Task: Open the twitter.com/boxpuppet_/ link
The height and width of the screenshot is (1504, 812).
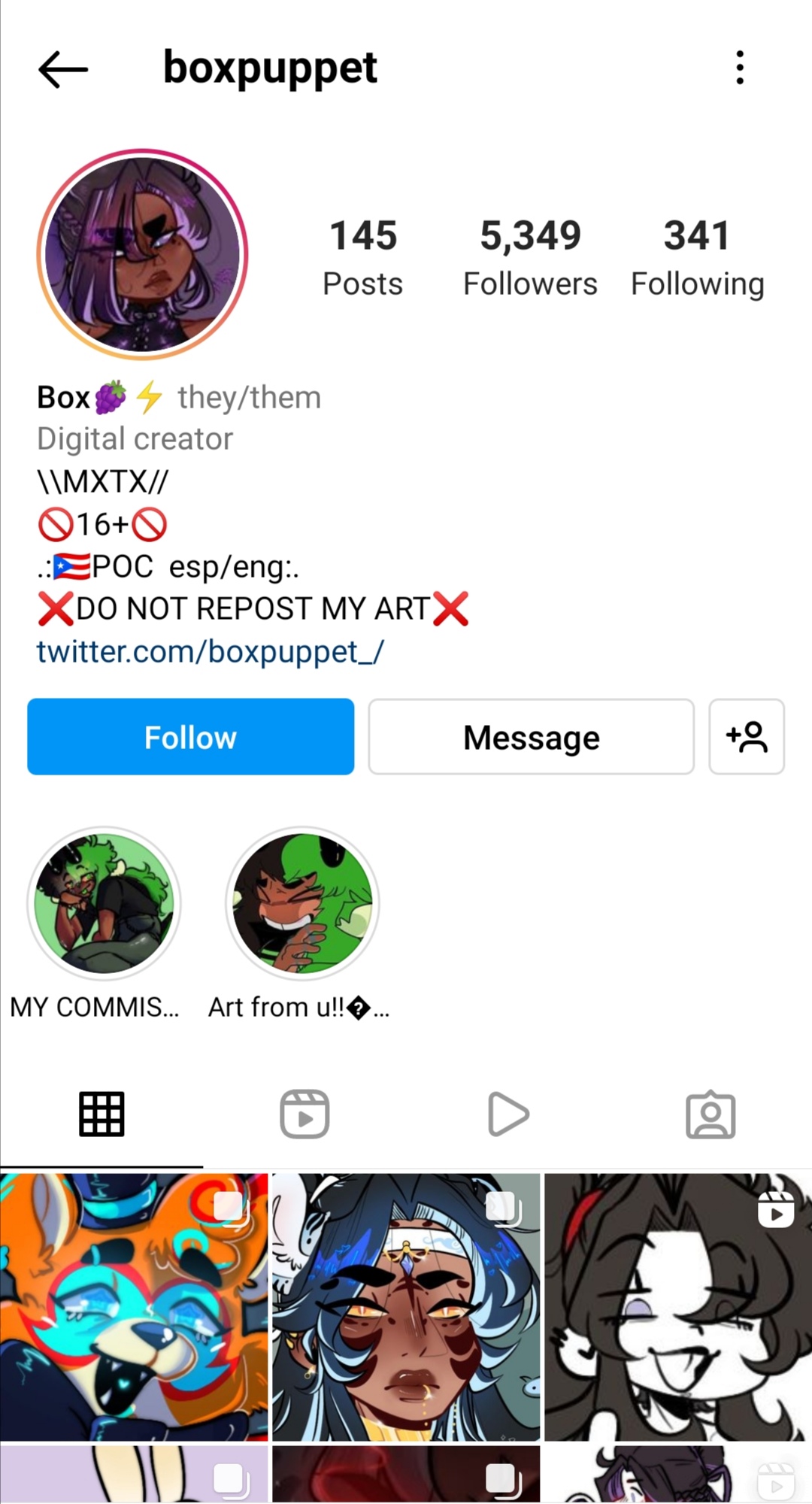Action: tap(211, 651)
